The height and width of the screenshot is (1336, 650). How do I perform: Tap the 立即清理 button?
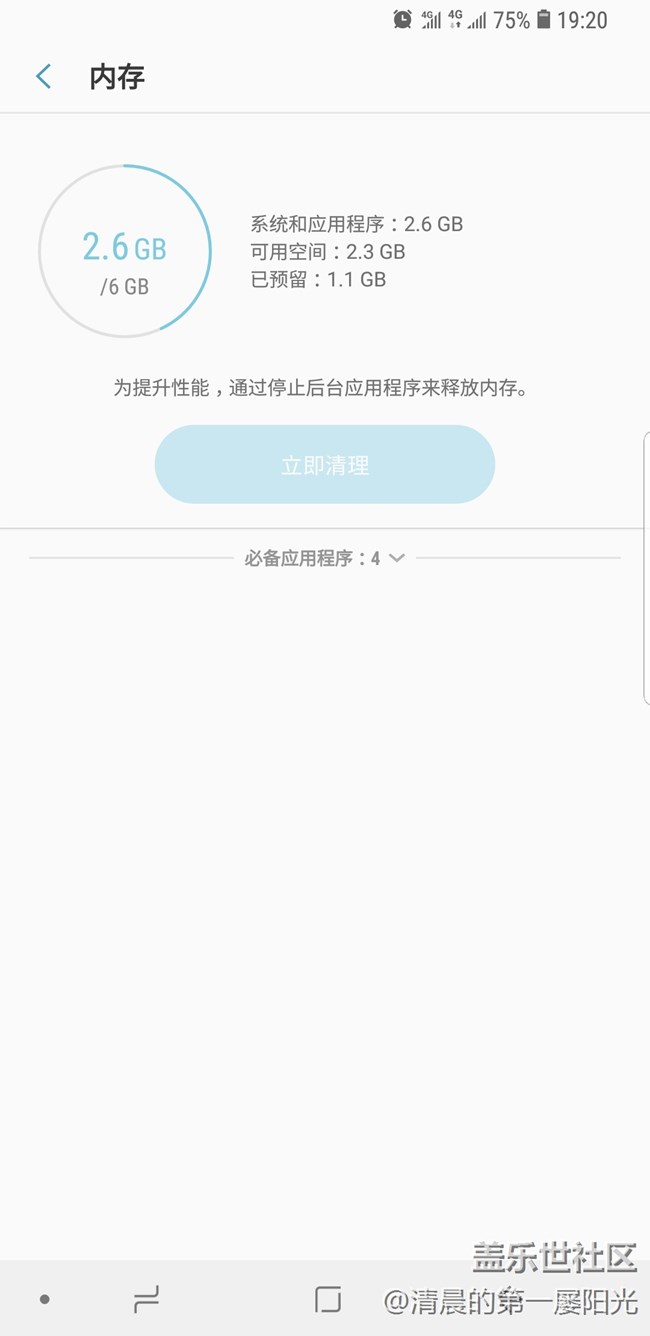(x=324, y=465)
